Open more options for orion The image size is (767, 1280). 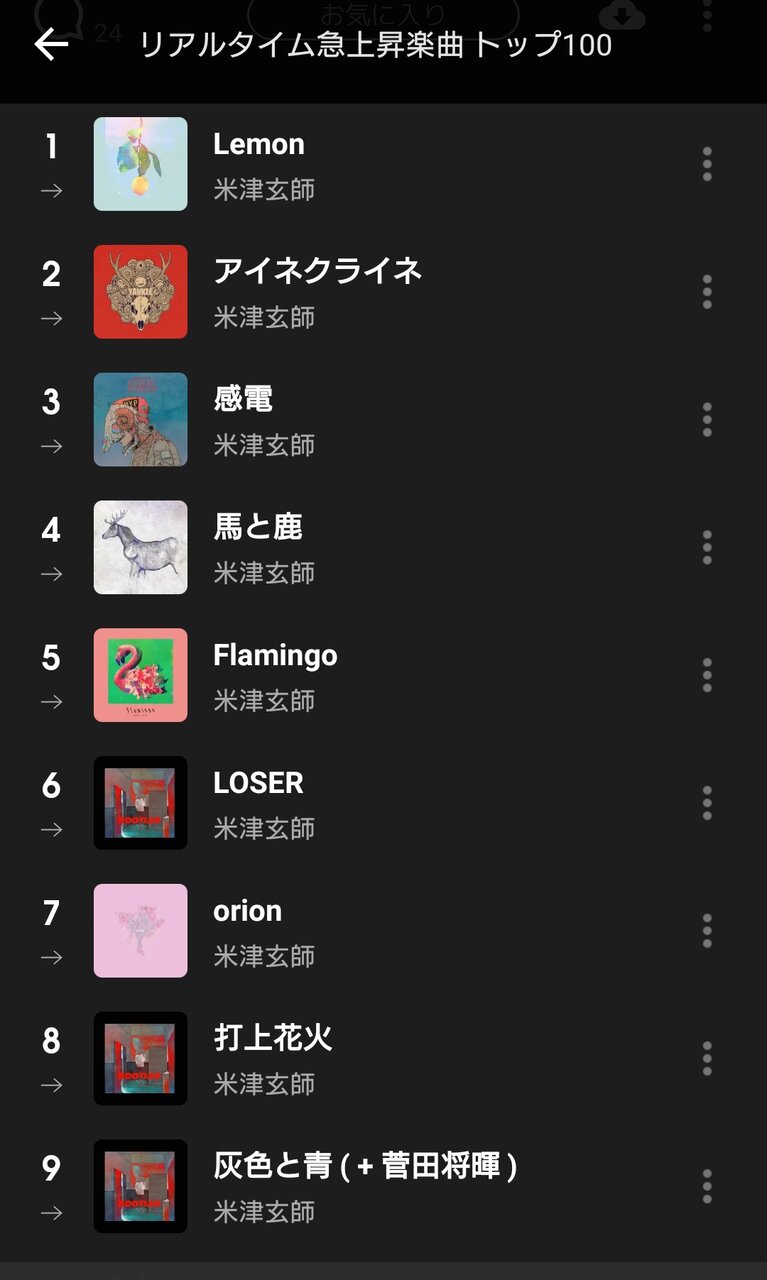707,931
